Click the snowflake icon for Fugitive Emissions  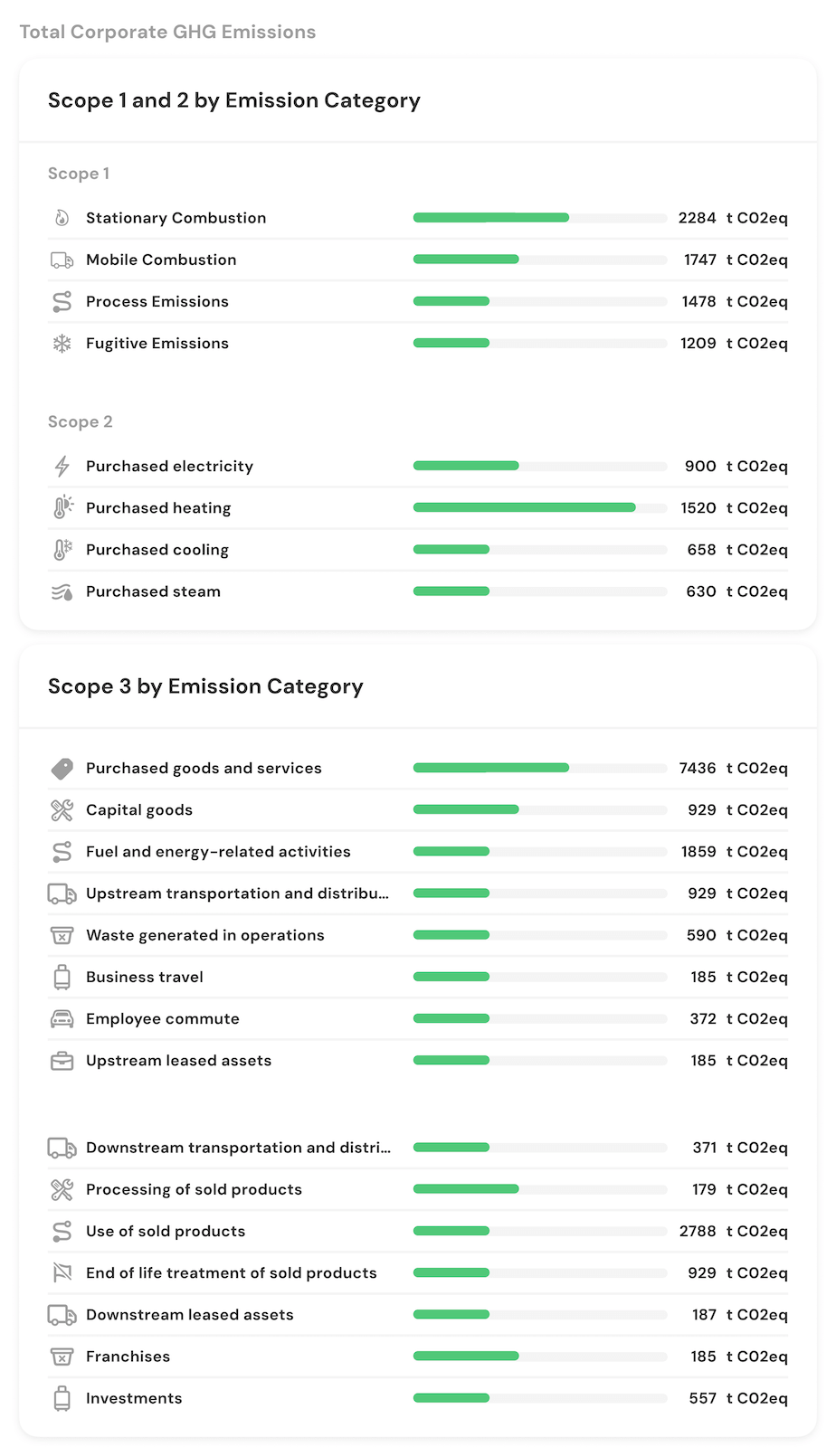click(61, 344)
